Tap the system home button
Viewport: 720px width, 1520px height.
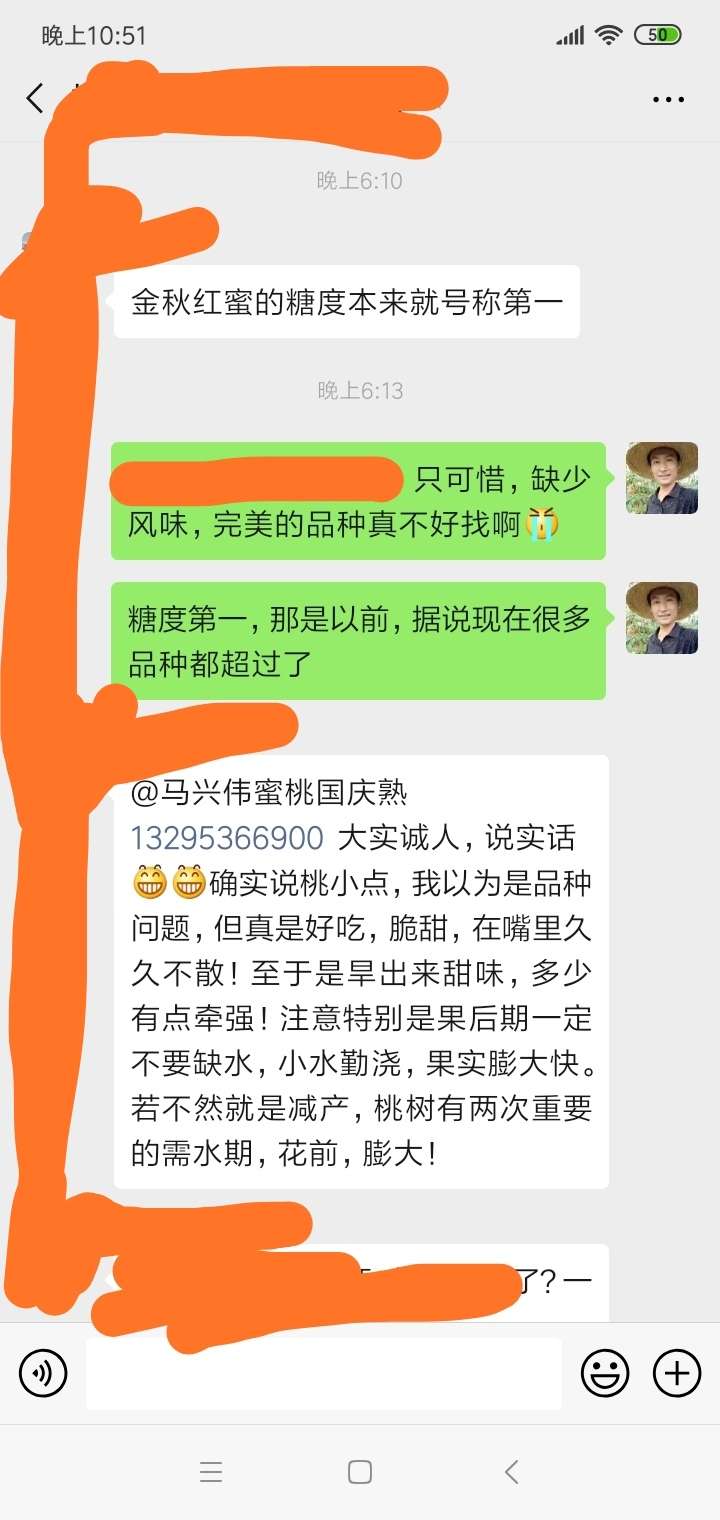[x=360, y=1472]
